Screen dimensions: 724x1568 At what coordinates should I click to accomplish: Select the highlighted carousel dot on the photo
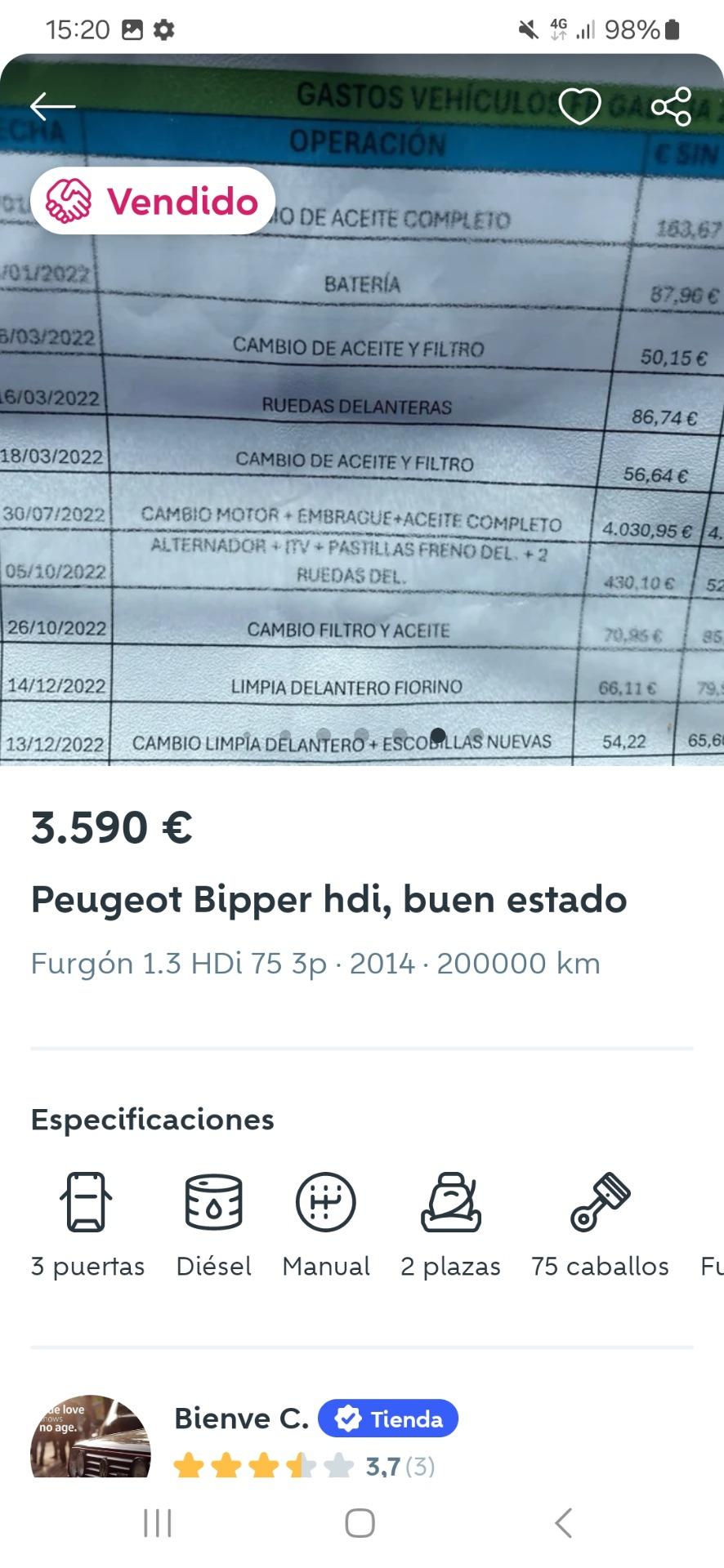[439, 733]
